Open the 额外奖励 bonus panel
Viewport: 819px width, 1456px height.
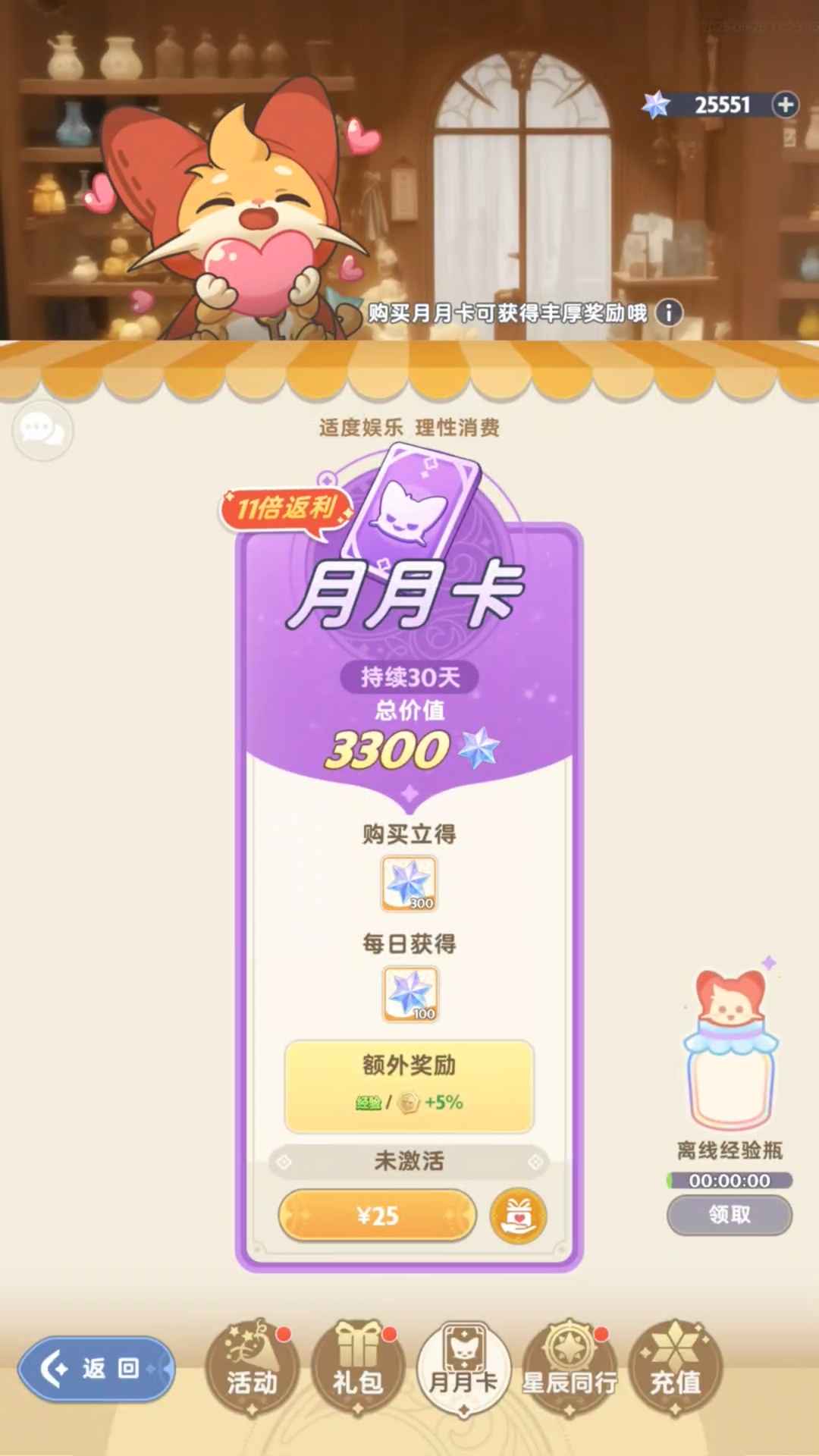coord(409,1084)
